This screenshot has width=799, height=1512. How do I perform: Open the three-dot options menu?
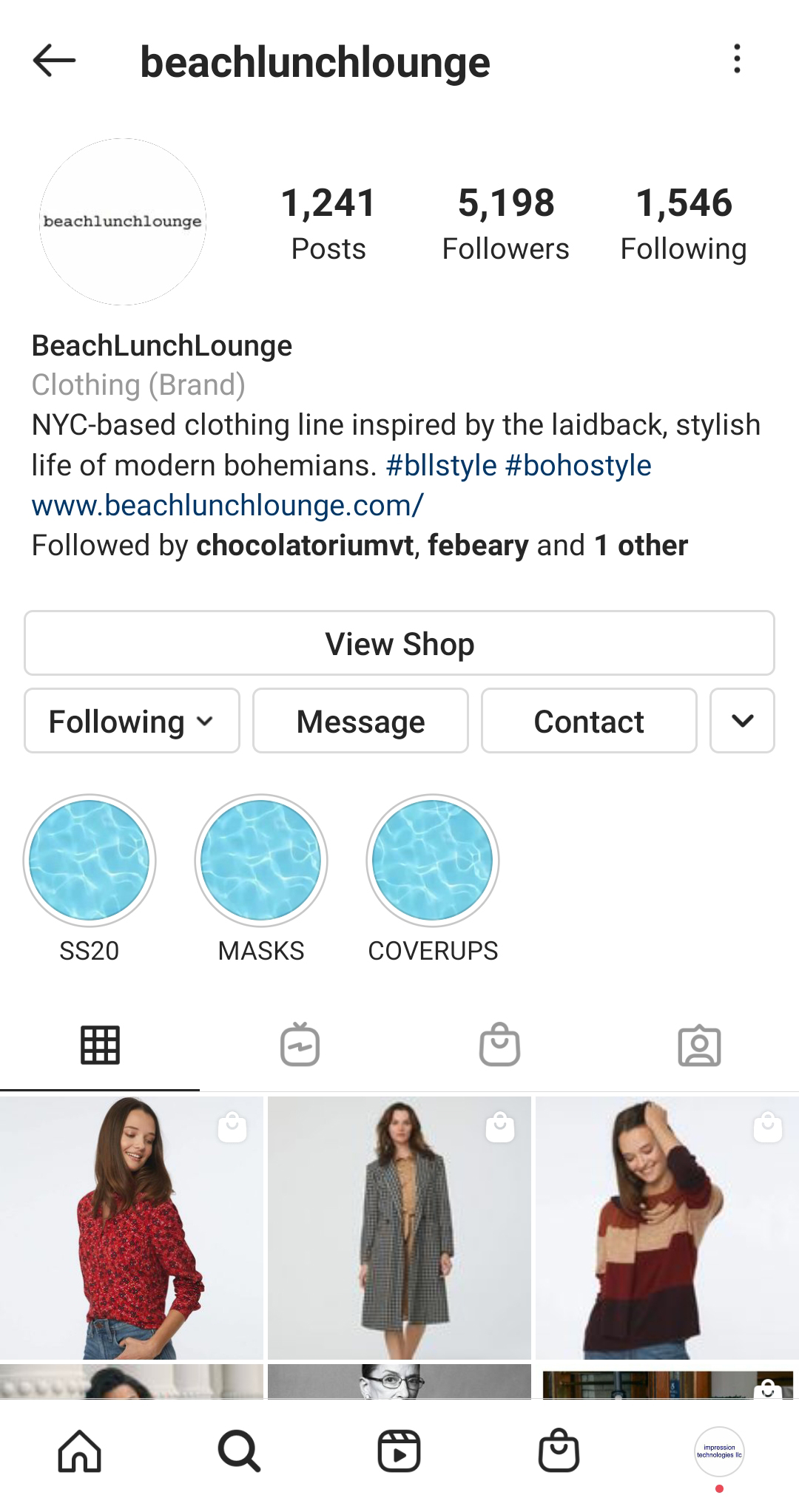tap(737, 62)
